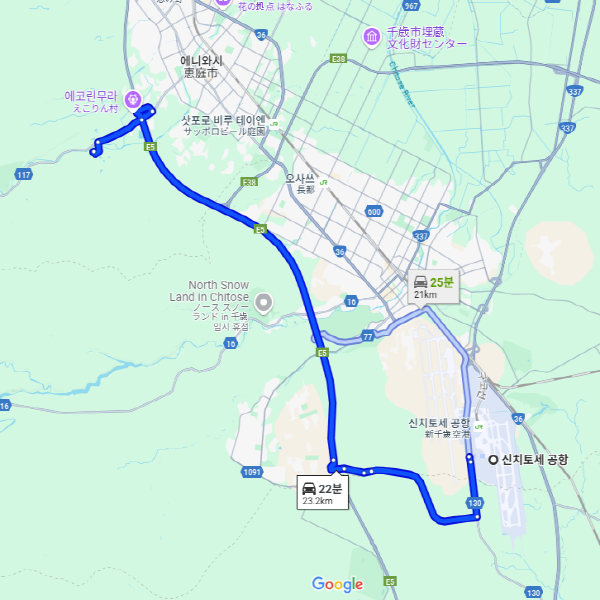The width and height of the screenshot is (600, 600).
Task: Open the 千歳市埋蔵文化財センター museum marker
Action: 371,37
